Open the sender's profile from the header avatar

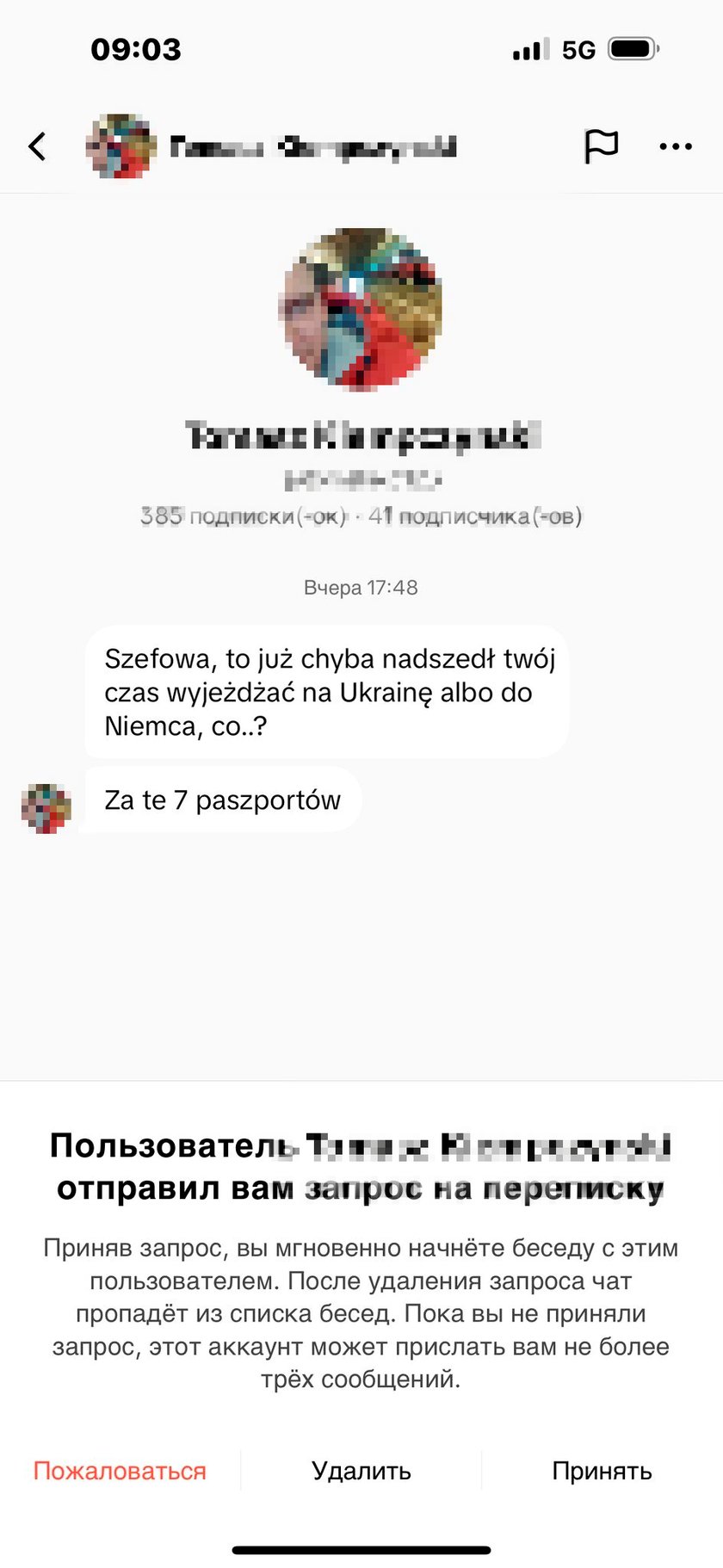coord(121,146)
